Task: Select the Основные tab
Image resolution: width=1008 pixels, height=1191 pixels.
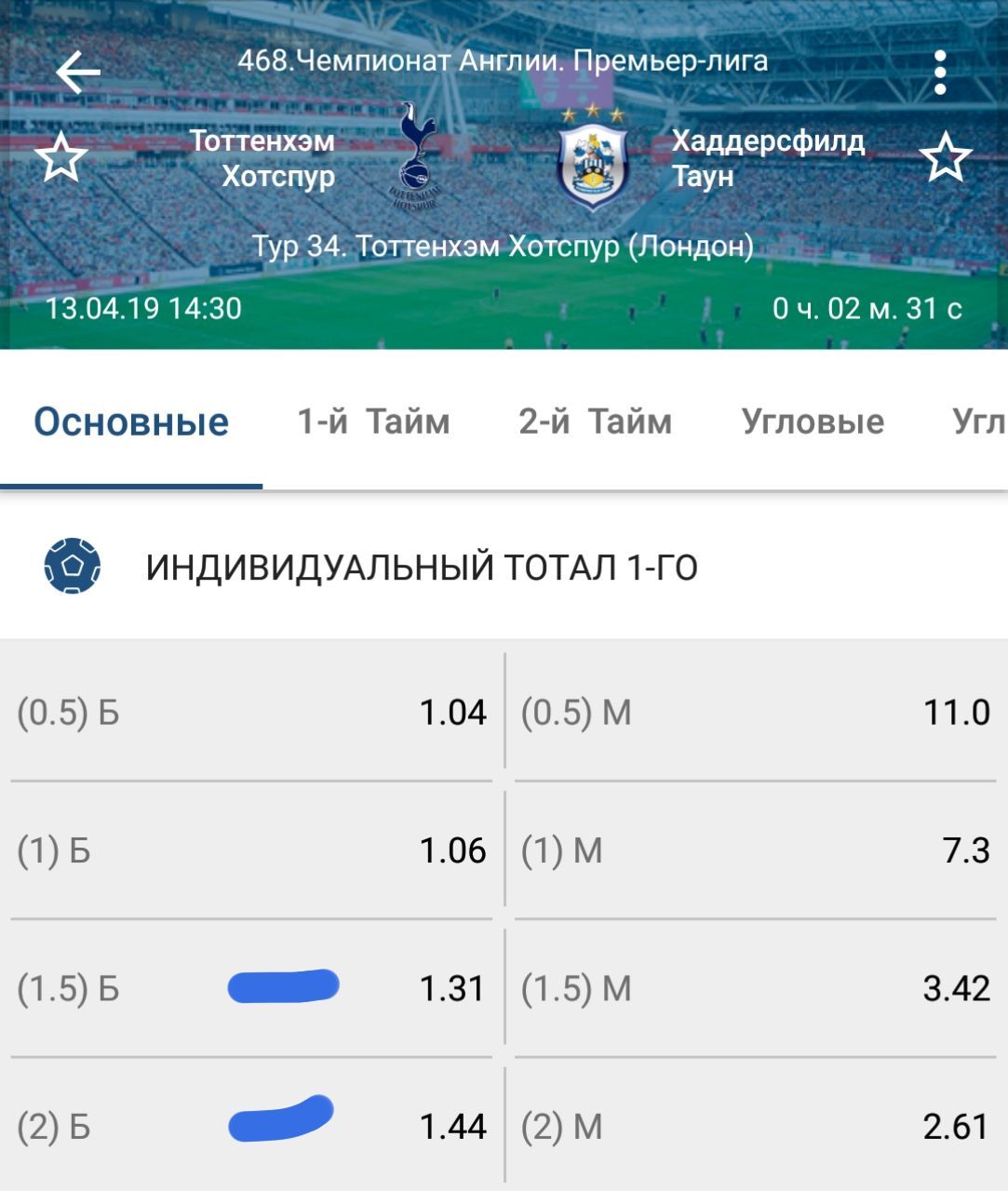Action: (x=131, y=422)
